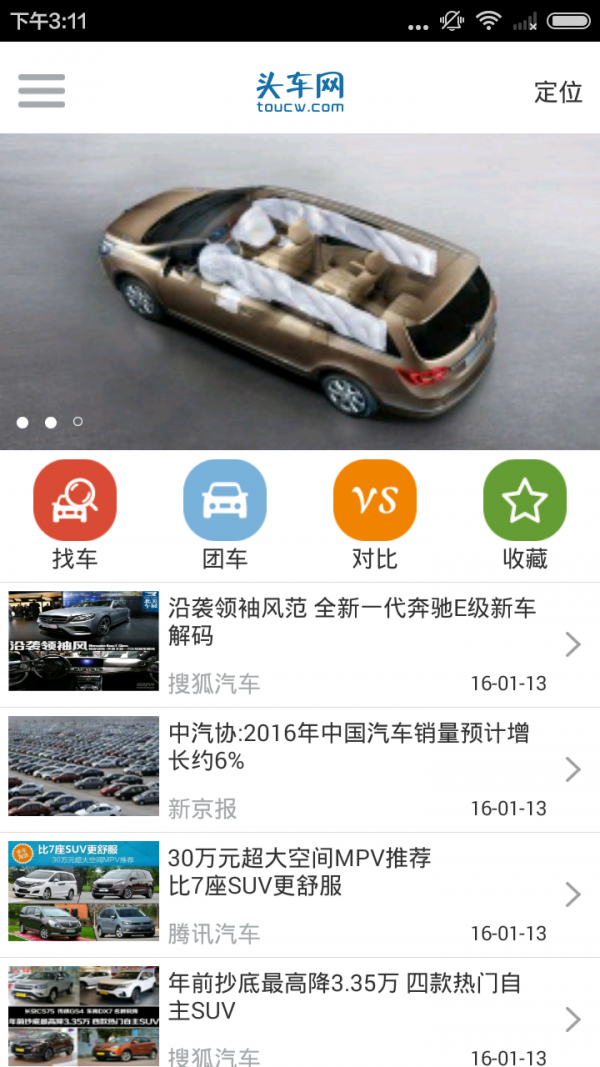Open the 对比 comparison tool
This screenshot has height=1067, width=600.
pyautogui.click(x=375, y=514)
